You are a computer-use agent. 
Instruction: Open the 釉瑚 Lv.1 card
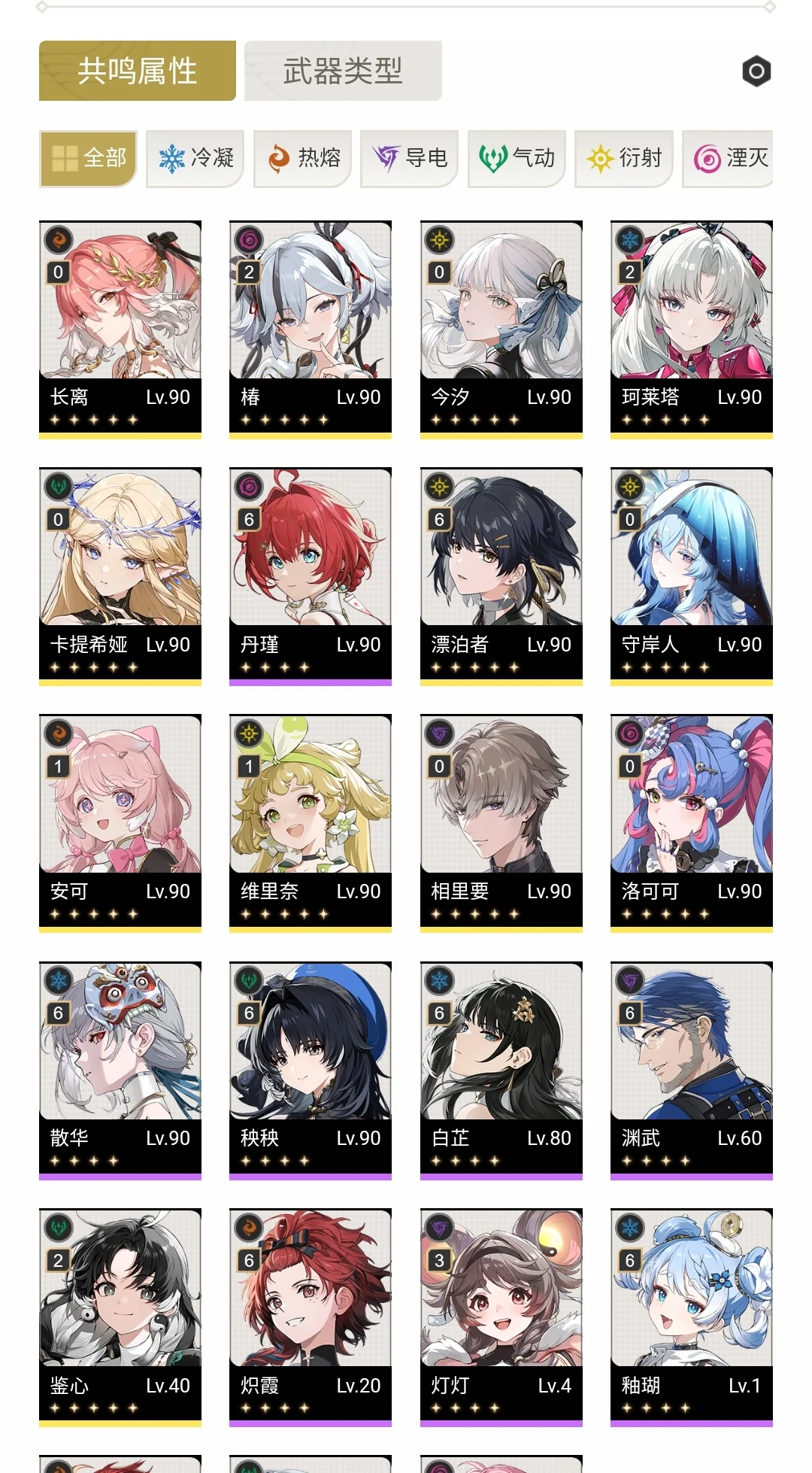coord(692,1316)
